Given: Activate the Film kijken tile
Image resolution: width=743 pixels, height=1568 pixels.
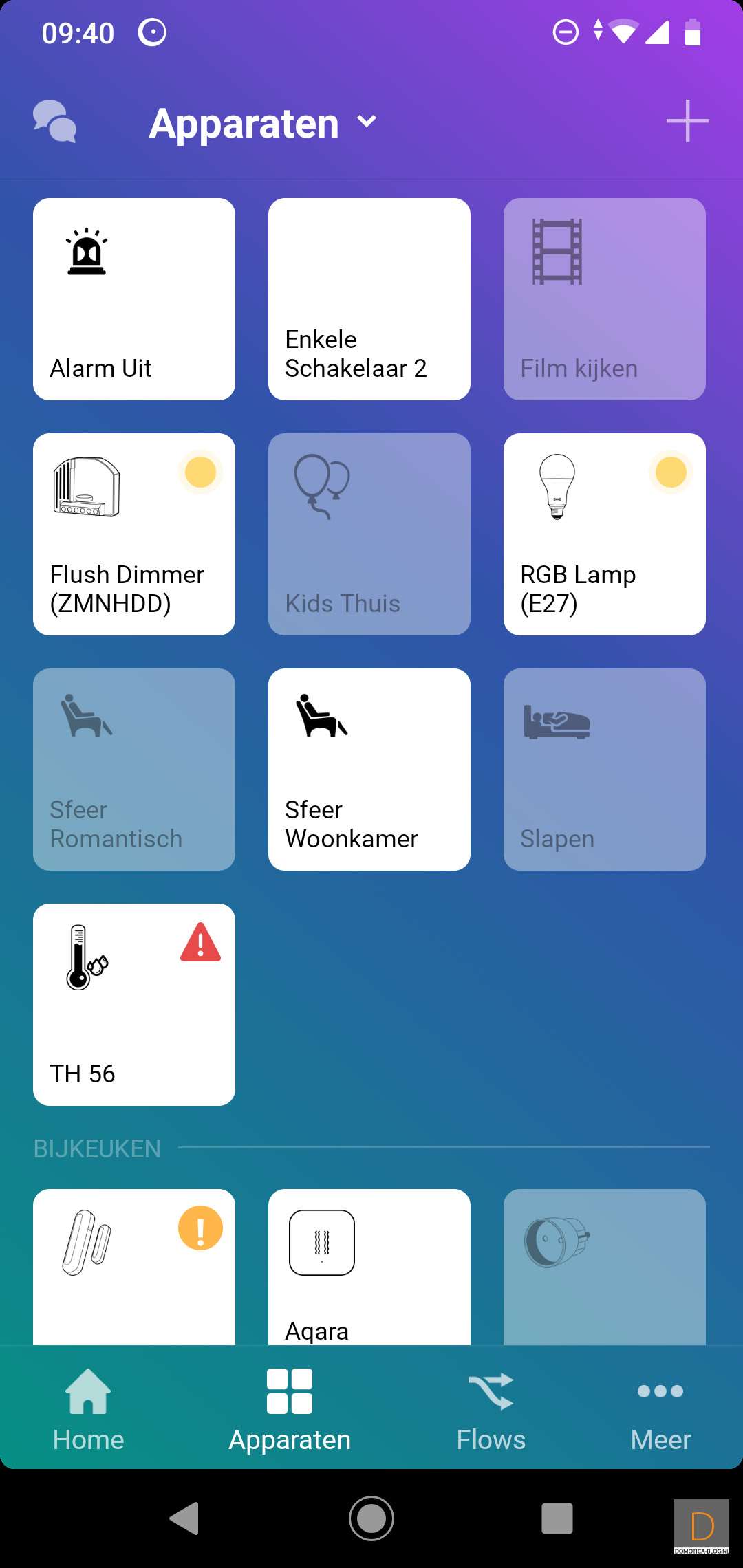Looking at the screenshot, I should (x=604, y=299).
